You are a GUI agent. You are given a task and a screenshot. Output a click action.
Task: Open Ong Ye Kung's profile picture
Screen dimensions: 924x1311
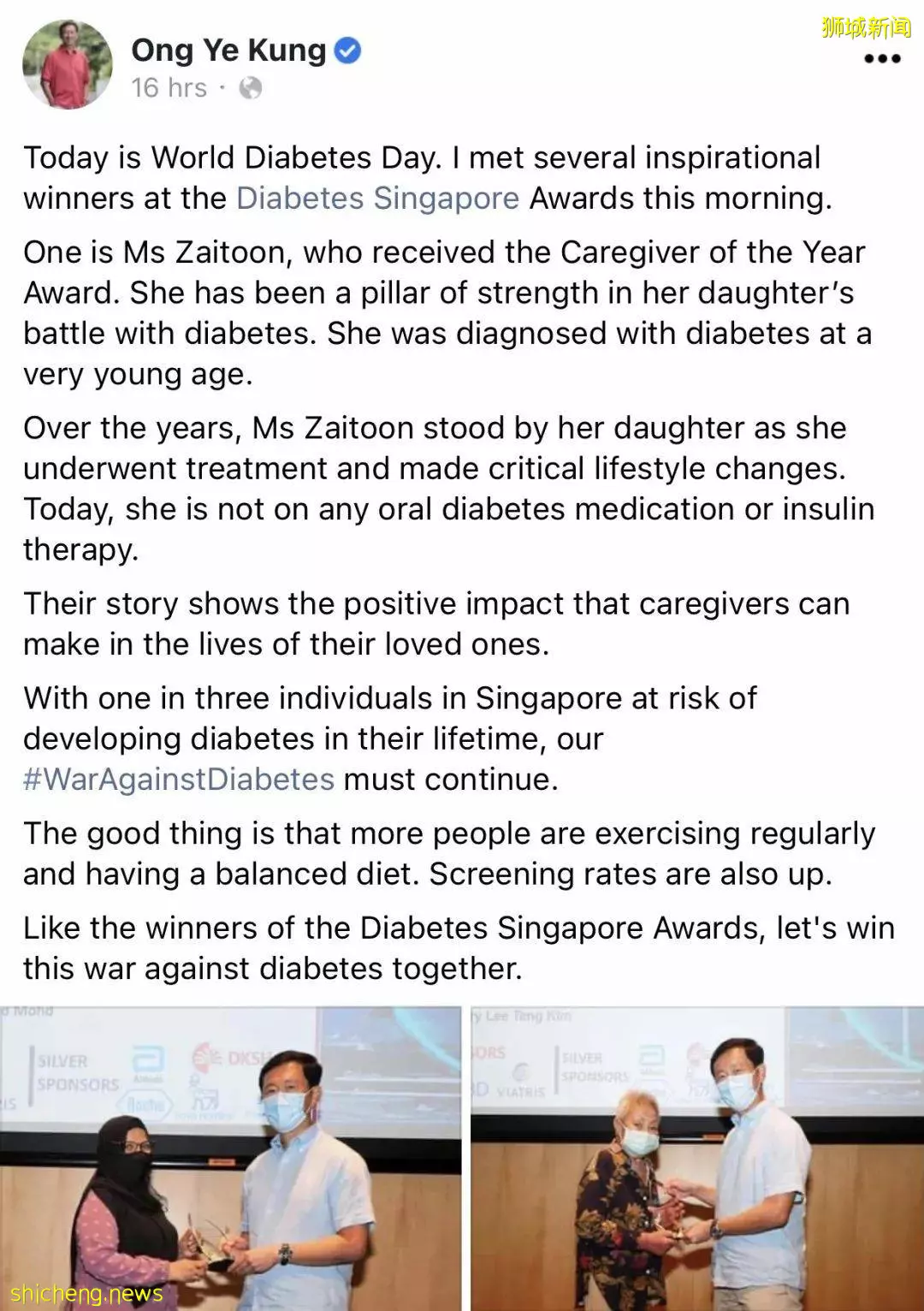[68, 65]
